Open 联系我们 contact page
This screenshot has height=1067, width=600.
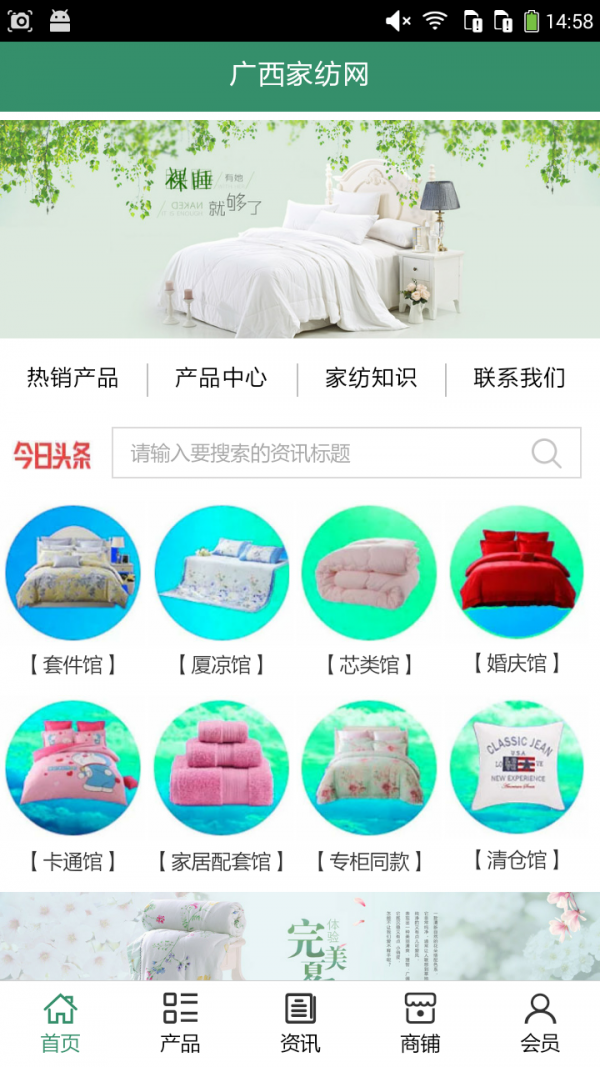click(520, 378)
